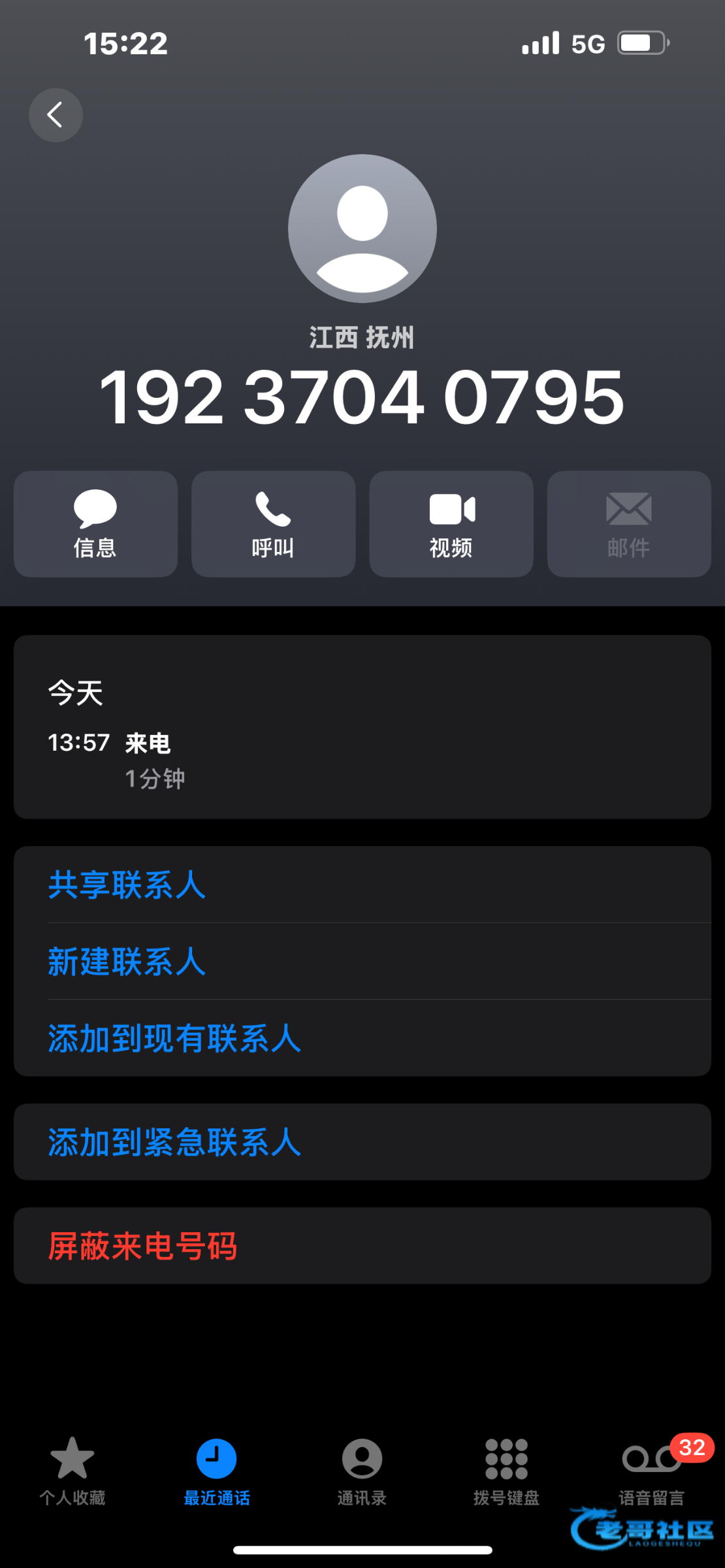Block this caller with 屏蔽来电号码
The width and height of the screenshot is (725, 1568).
(142, 1247)
